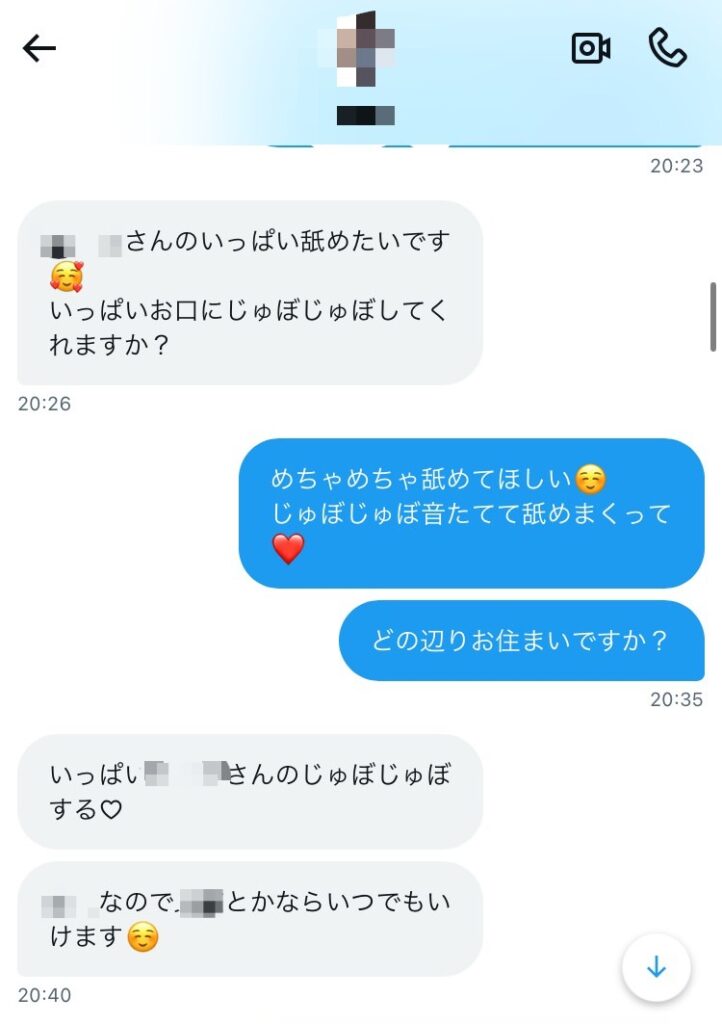
Task: Go back to the messages list
Action: pos(39,48)
